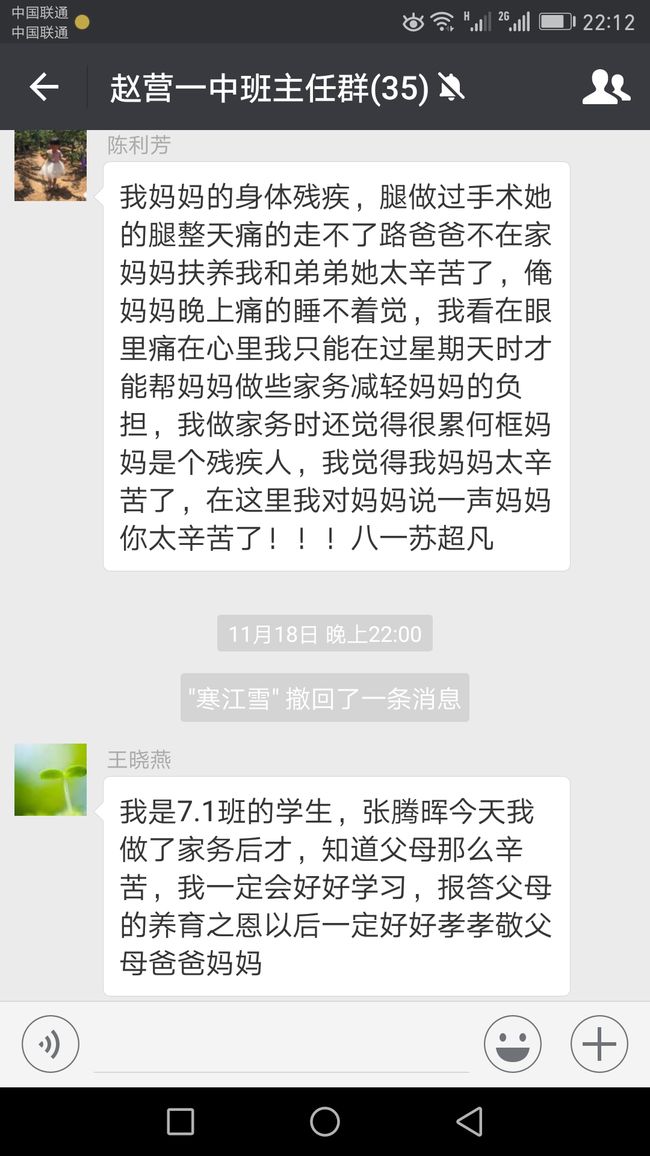This screenshot has height=1156, width=650.
Task: Open group chat members info
Action: [606, 87]
